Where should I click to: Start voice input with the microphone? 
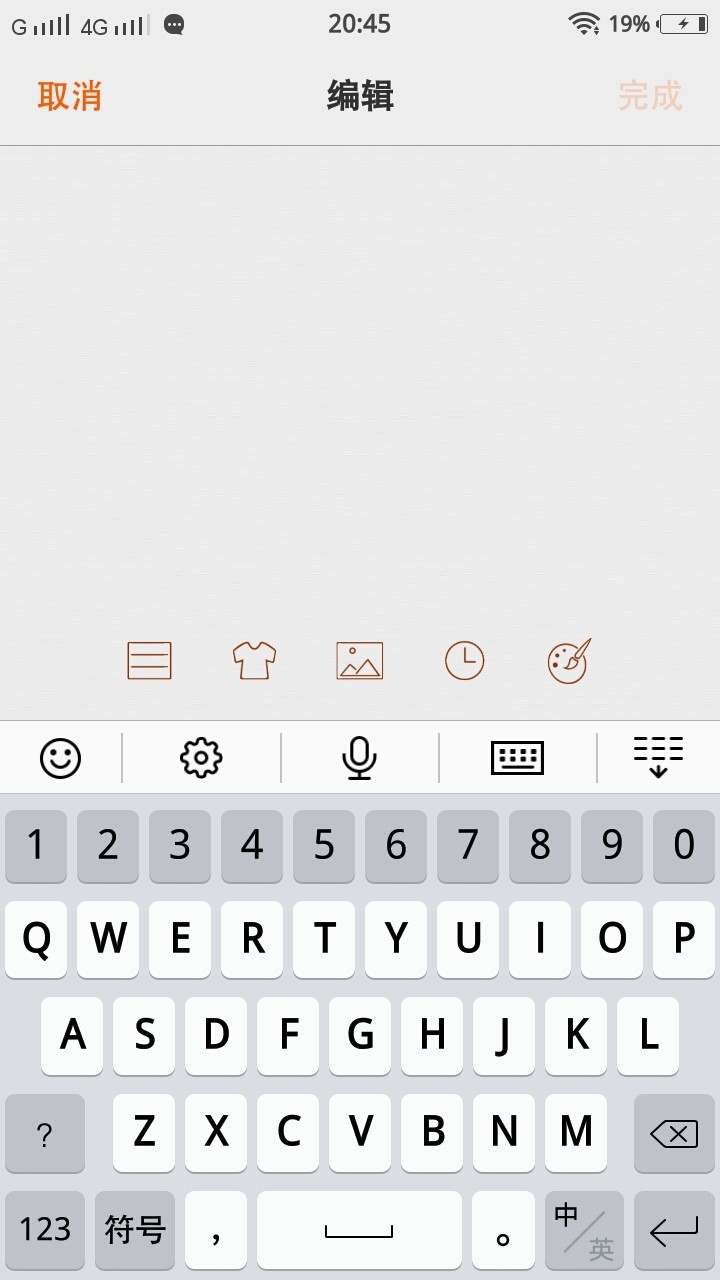(359, 758)
